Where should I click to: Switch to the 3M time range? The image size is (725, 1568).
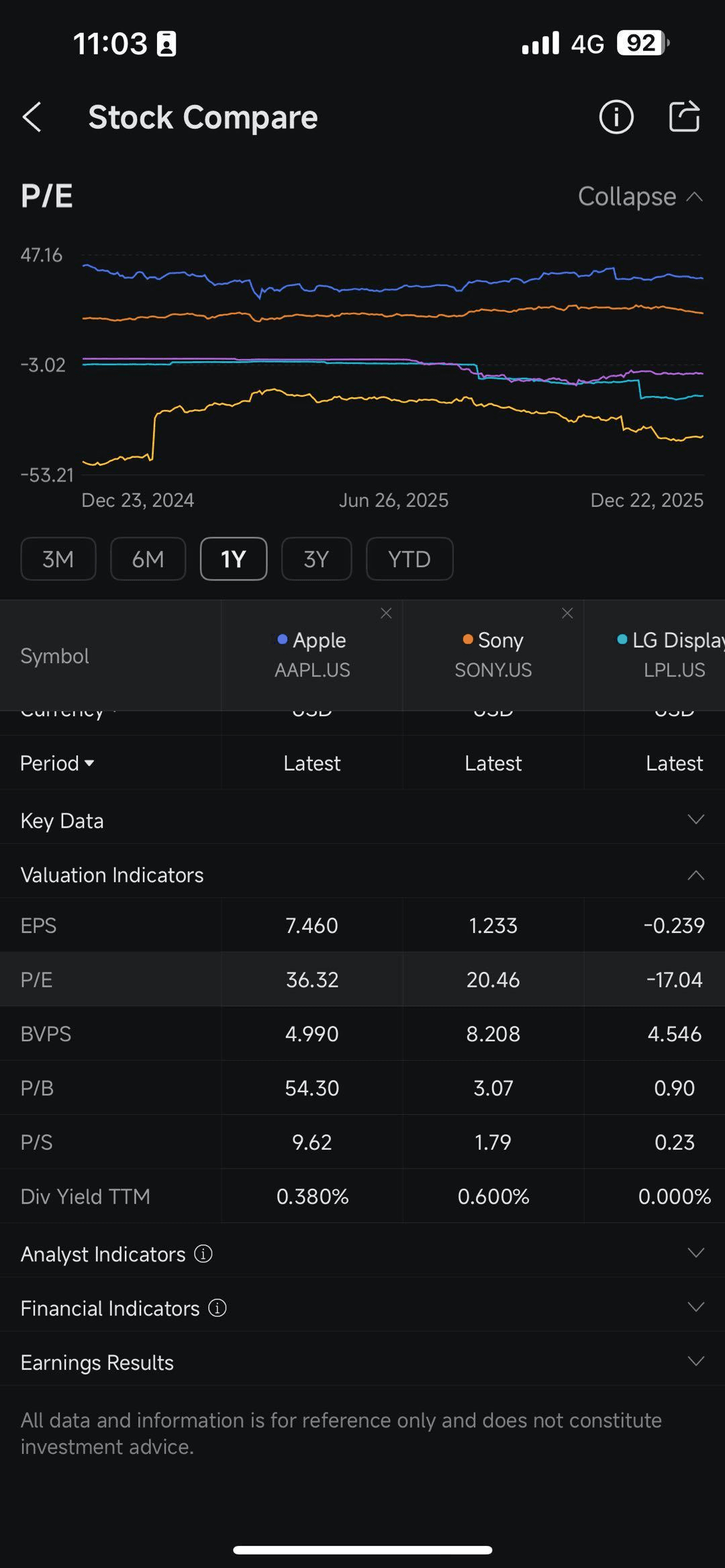[x=58, y=558]
